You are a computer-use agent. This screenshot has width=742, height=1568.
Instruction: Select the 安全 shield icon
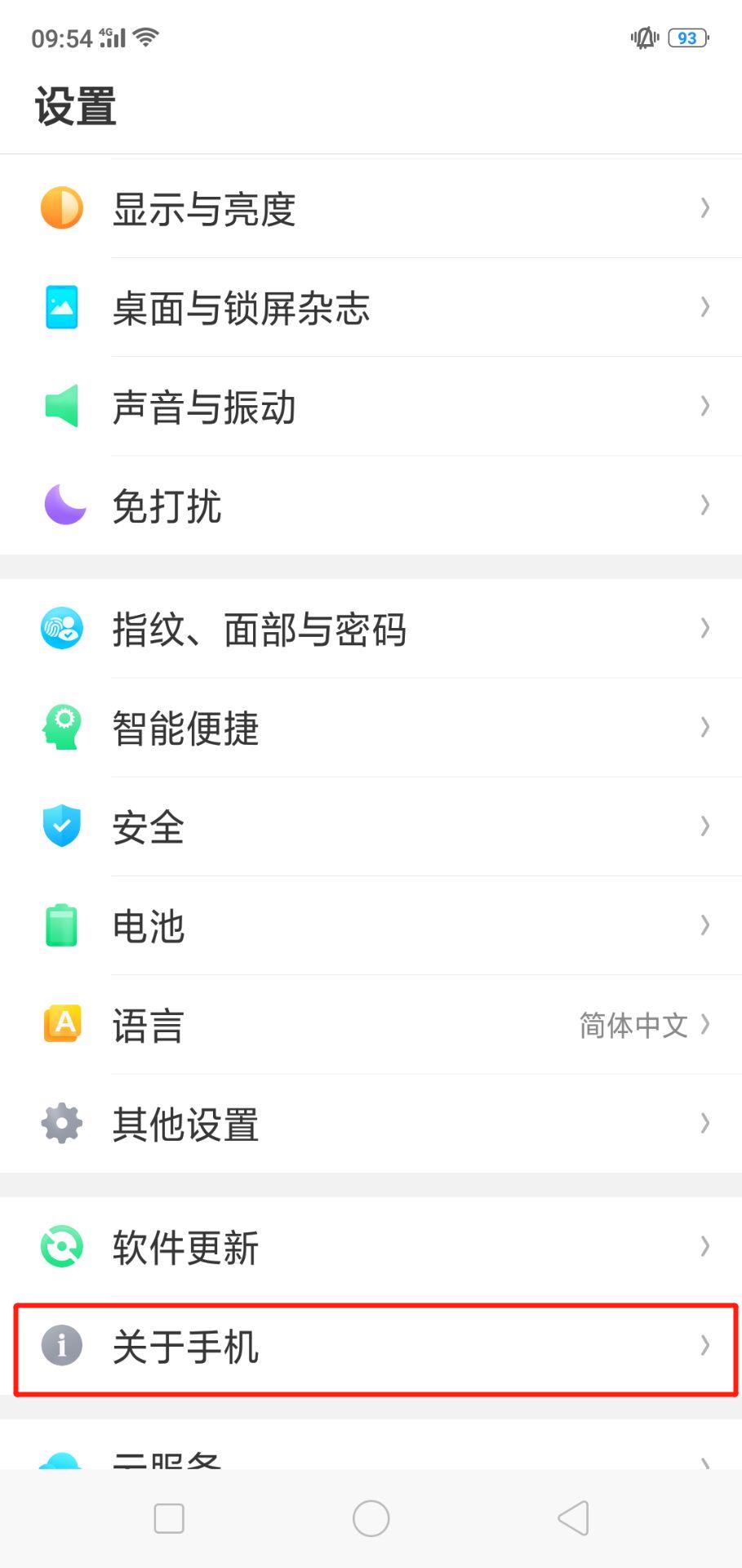pos(61,826)
